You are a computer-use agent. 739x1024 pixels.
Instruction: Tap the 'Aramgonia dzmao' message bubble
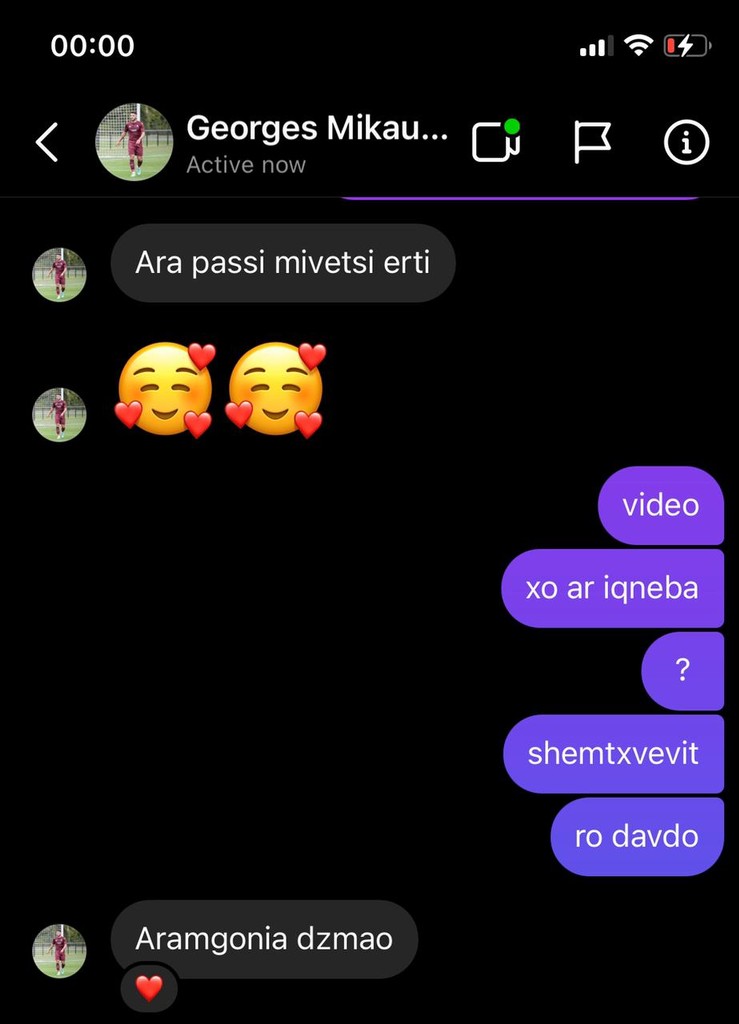[x=264, y=938]
